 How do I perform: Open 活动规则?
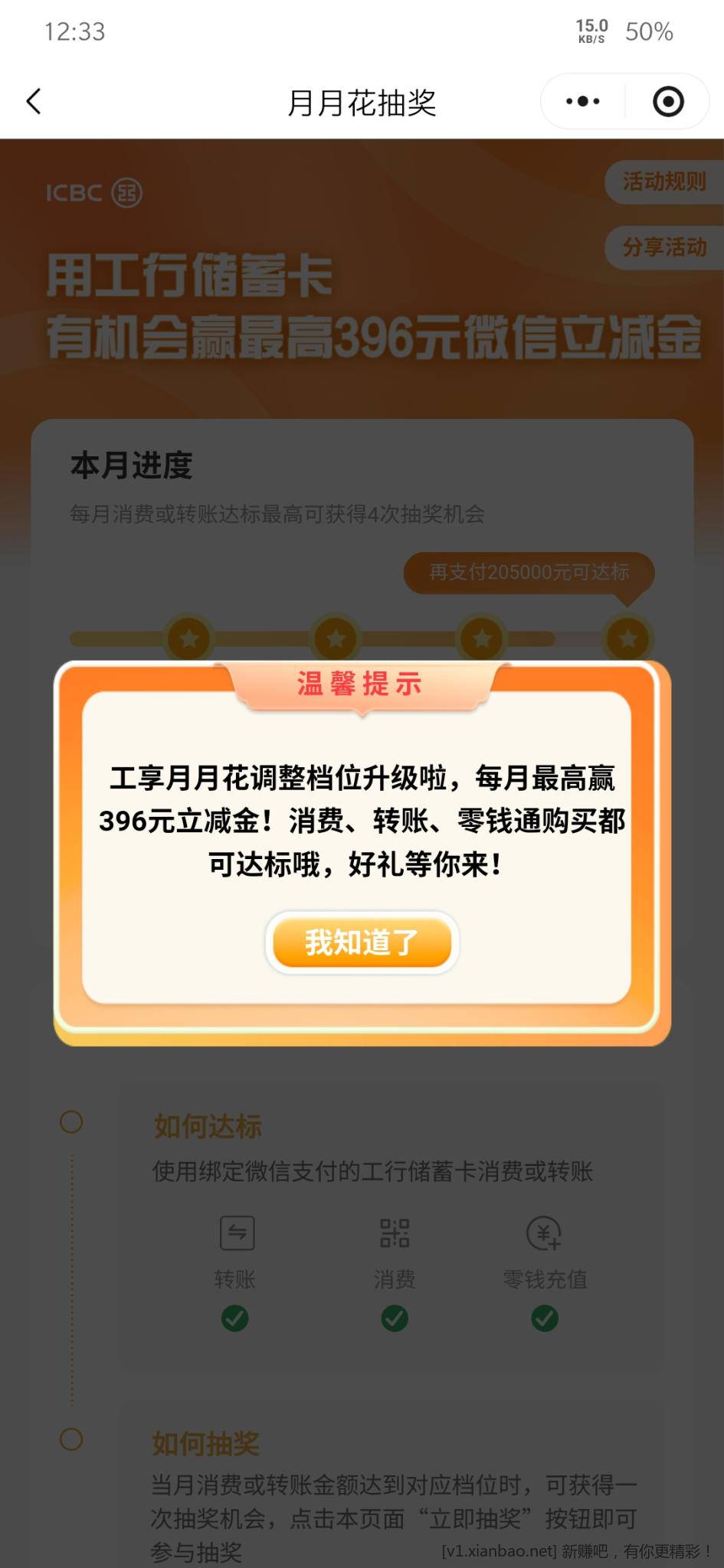663,182
